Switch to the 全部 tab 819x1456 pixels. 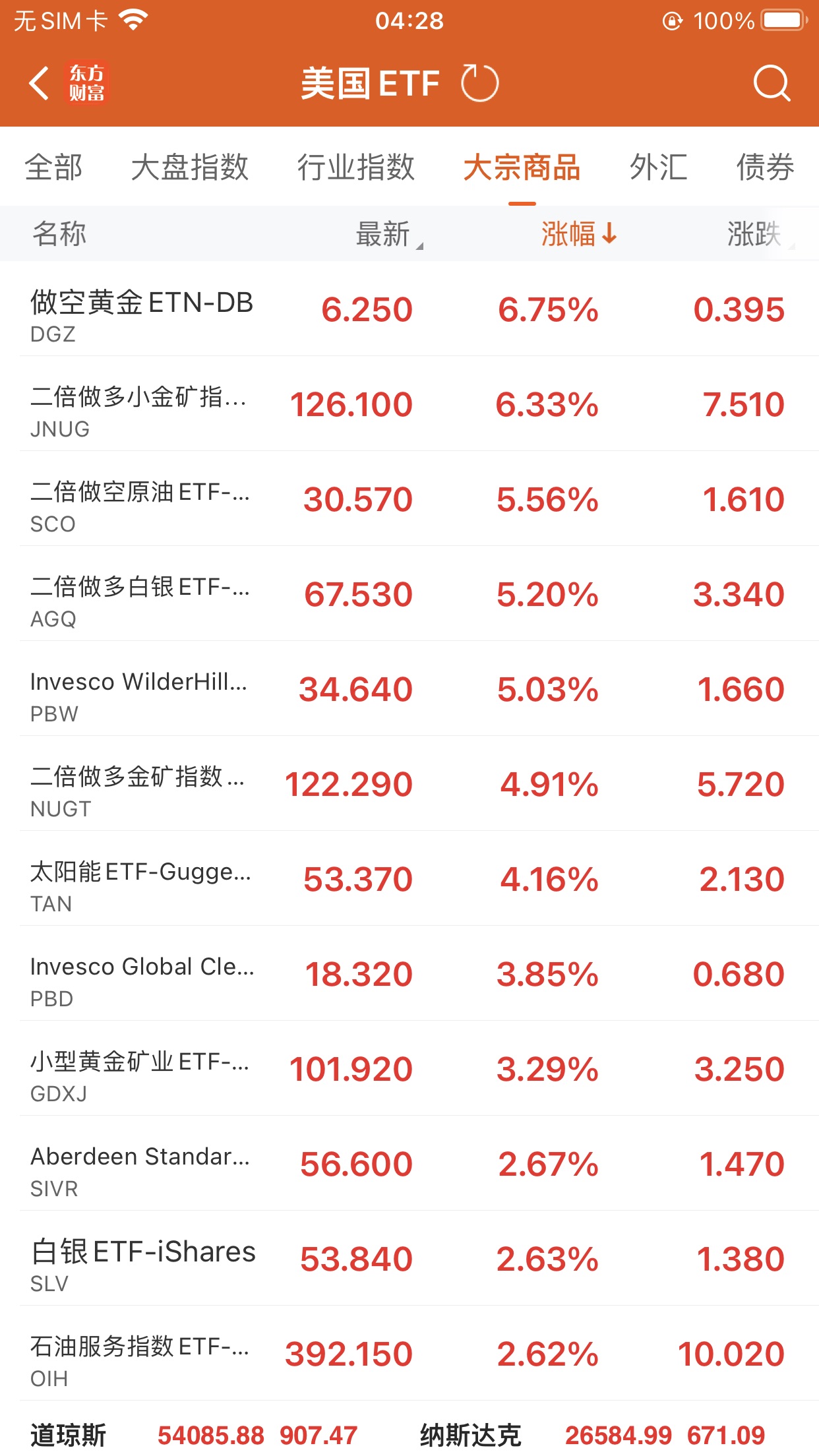point(53,167)
